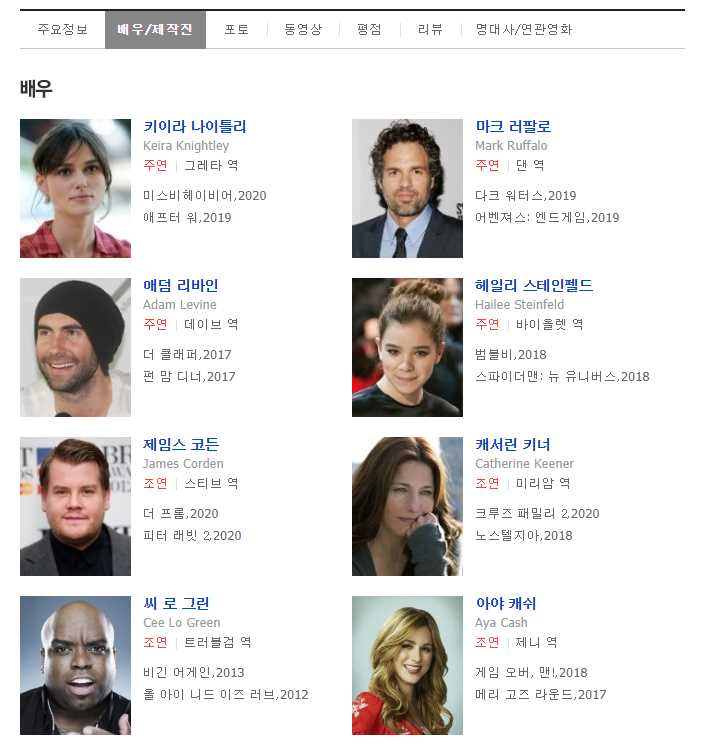Viewport: 711px width, 754px height.
Task: Open the 평점 tab
Action: [x=369, y=30]
